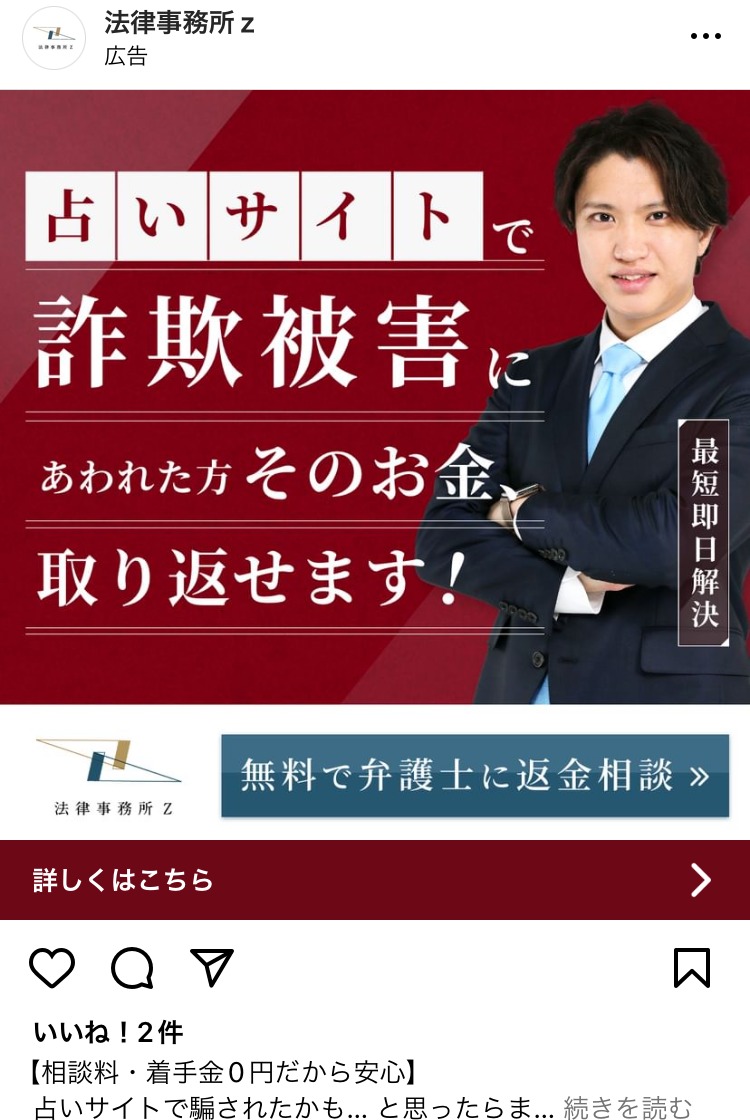Share the post via paper plane icon

pos(212,967)
